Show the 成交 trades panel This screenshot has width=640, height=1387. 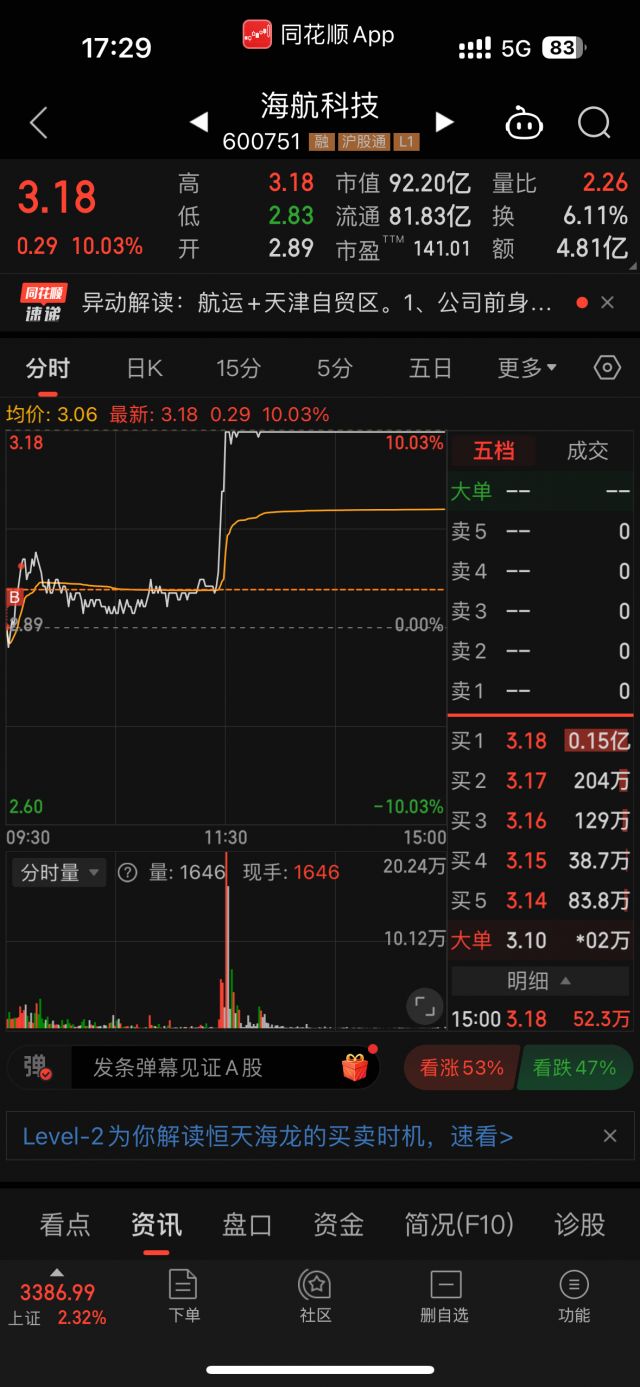(x=587, y=451)
